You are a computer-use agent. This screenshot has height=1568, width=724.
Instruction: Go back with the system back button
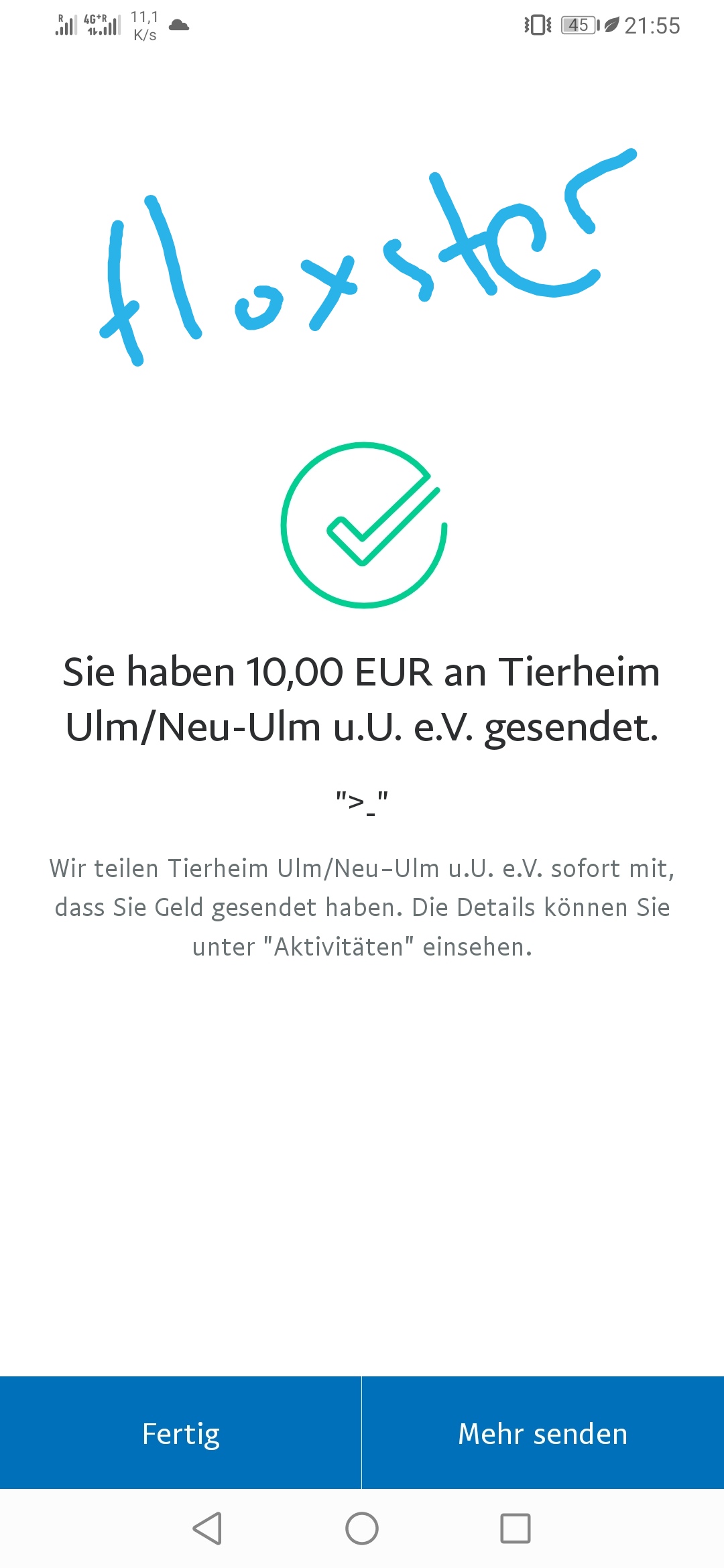point(207,1528)
